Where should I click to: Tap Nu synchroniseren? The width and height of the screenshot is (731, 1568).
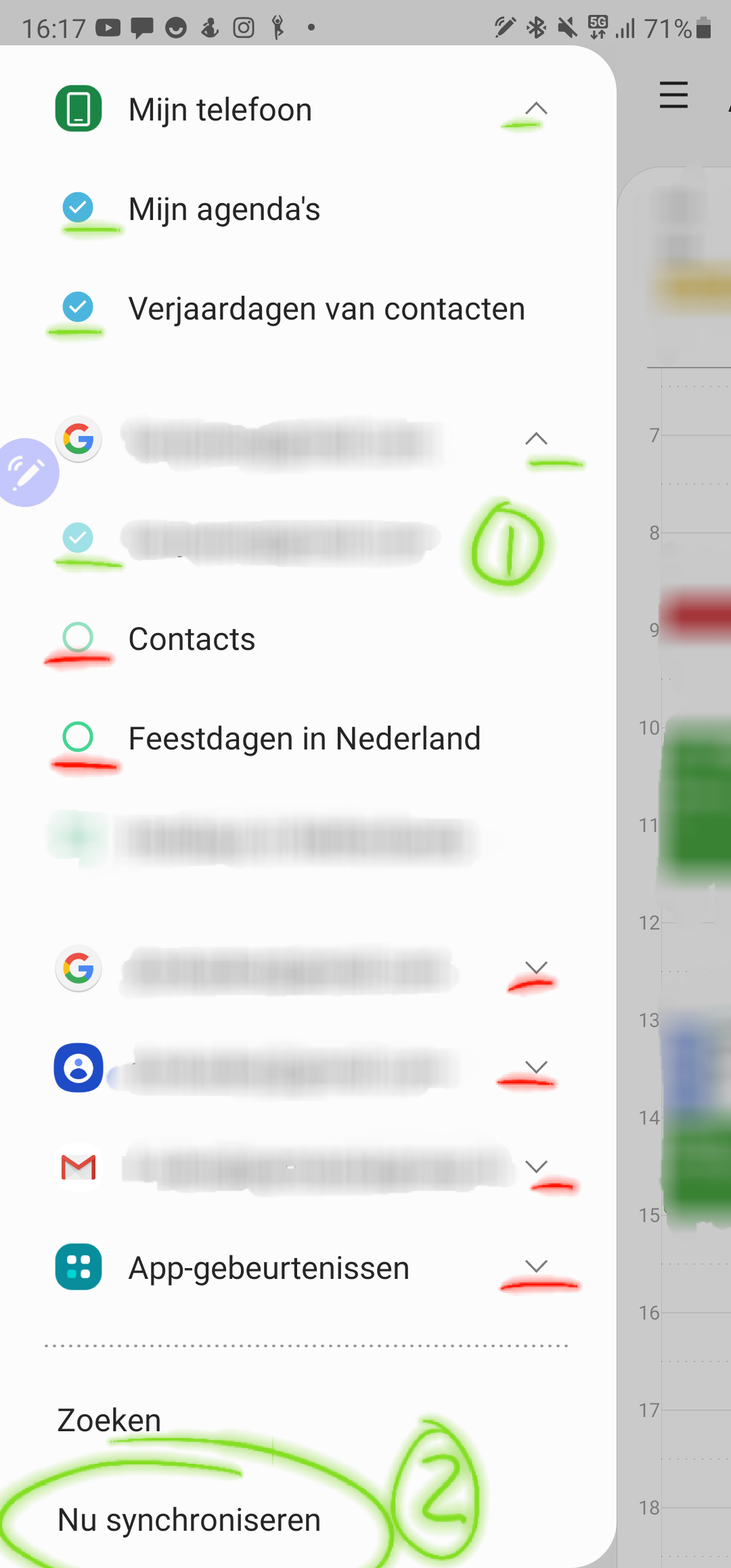point(189,1520)
